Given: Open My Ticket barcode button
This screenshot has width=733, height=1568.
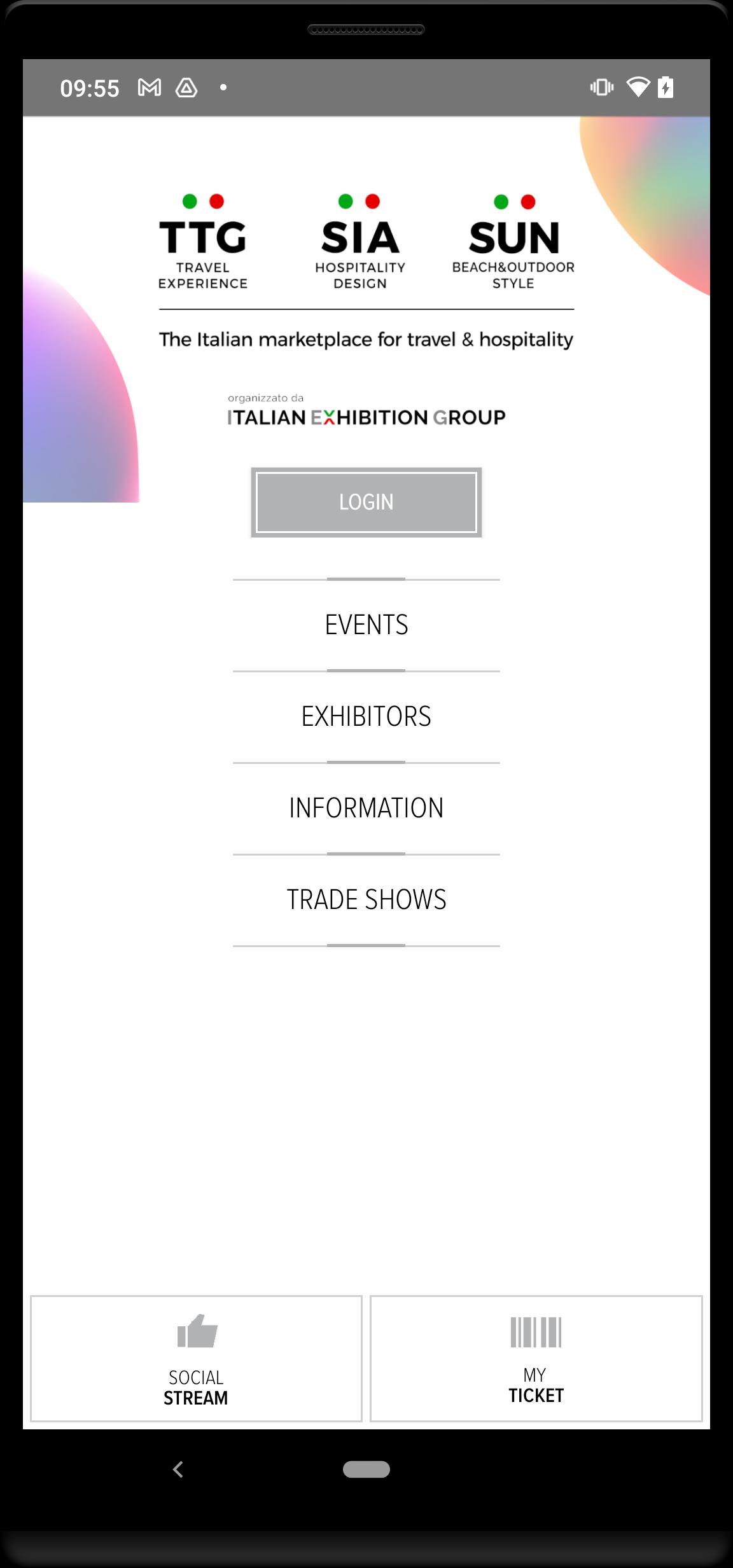Looking at the screenshot, I should tap(536, 1358).
